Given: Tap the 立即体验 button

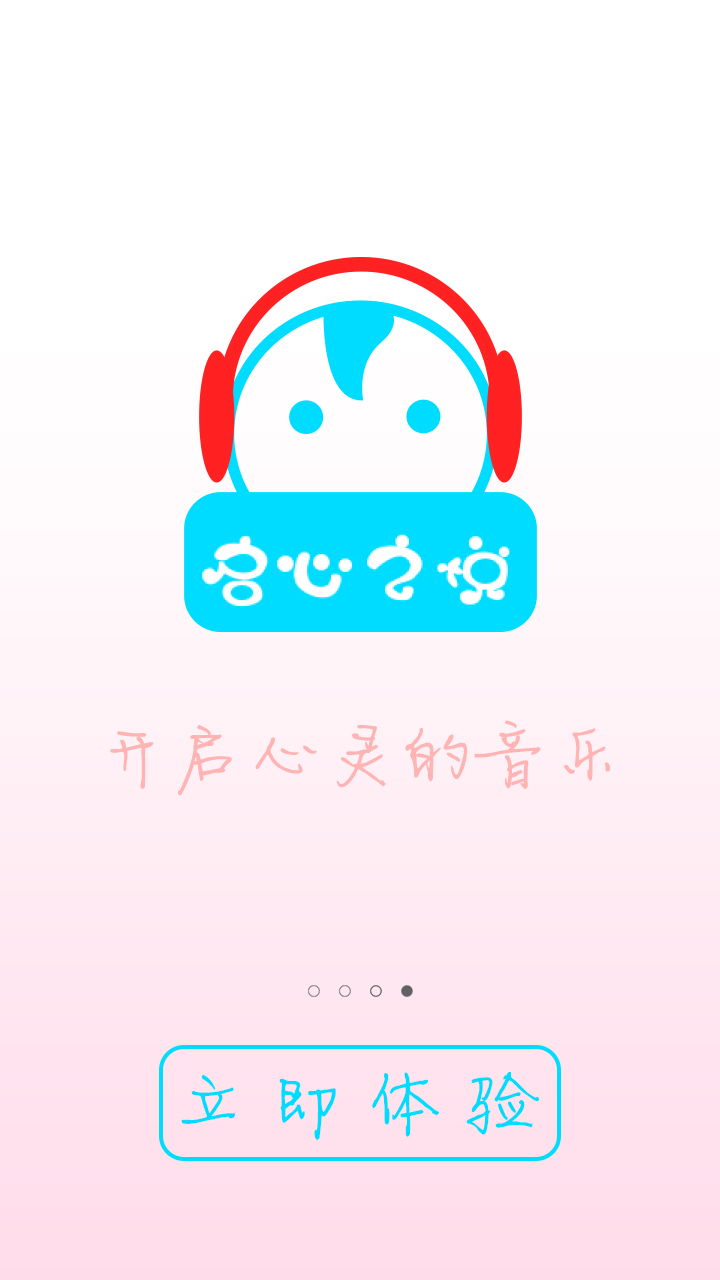Looking at the screenshot, I should tap(360, 1103).
